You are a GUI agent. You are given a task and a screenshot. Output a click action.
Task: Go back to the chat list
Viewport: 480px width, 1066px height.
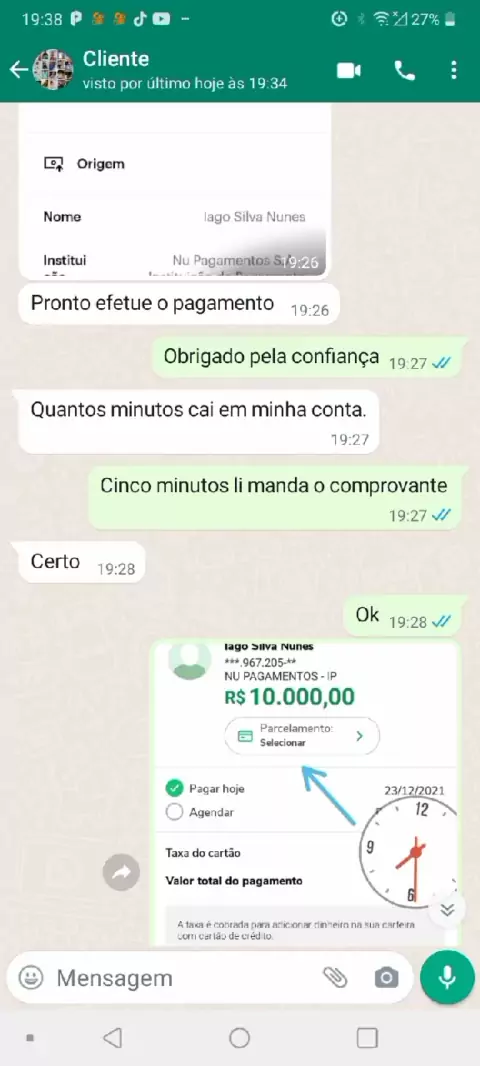click(18, 69)
